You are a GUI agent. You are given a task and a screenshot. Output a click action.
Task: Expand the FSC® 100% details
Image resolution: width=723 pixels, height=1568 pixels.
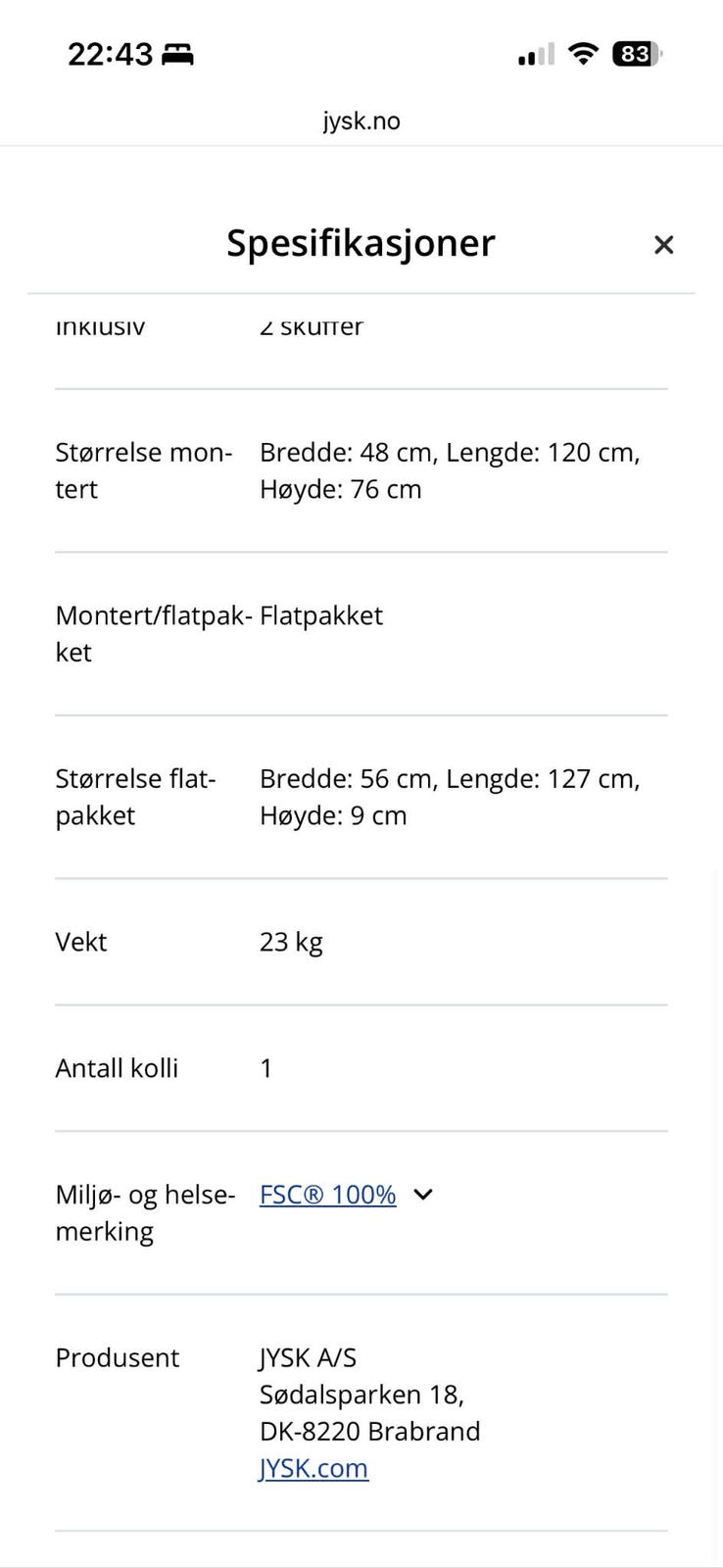pos(327,1195)
